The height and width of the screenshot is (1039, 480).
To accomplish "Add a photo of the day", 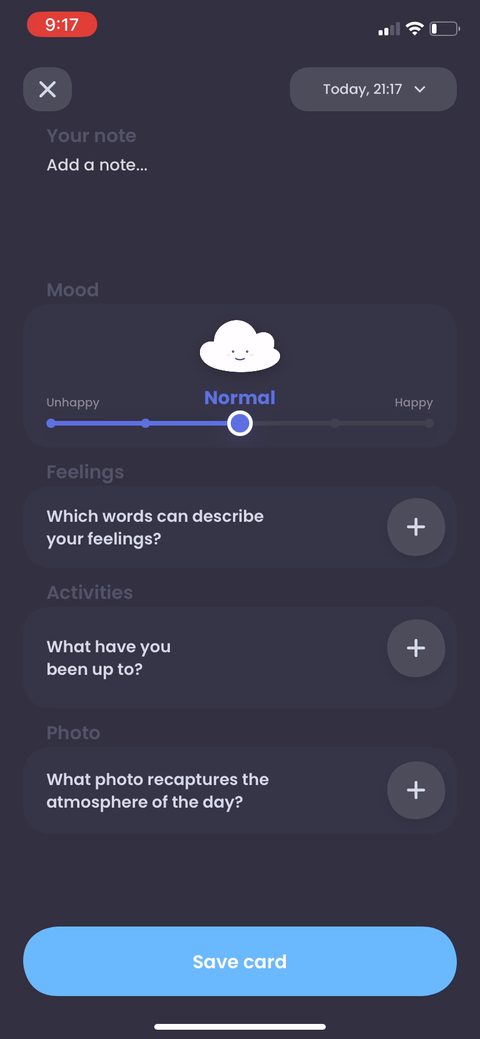I will point(416,790).
